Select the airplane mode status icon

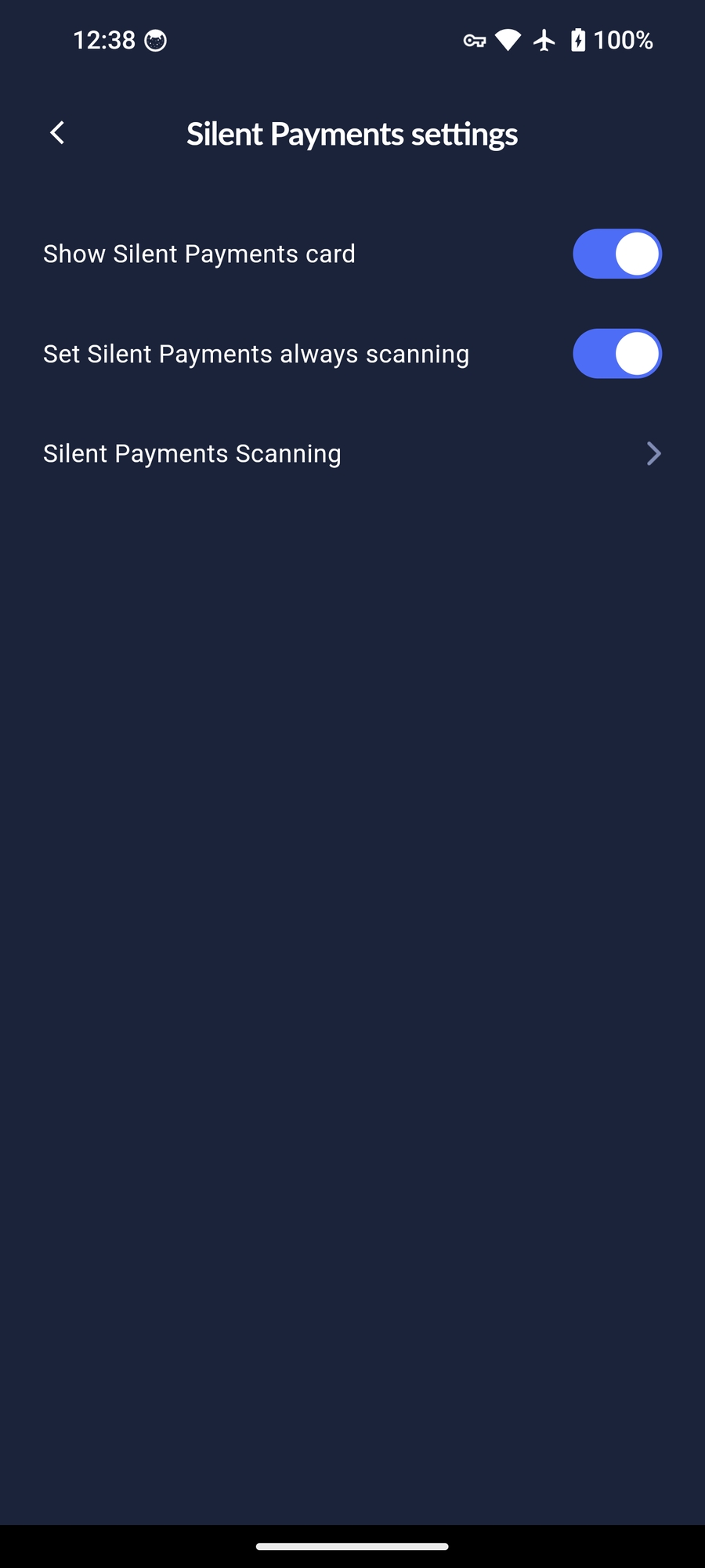pos(544,40)
